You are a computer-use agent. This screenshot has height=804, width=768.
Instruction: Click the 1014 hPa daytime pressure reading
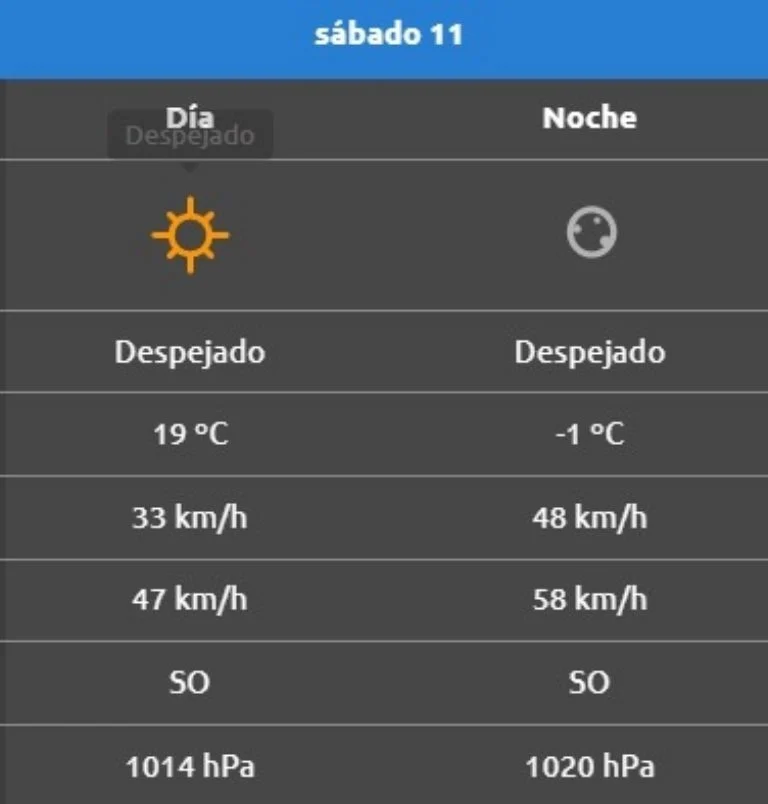[x=190, y=766]
